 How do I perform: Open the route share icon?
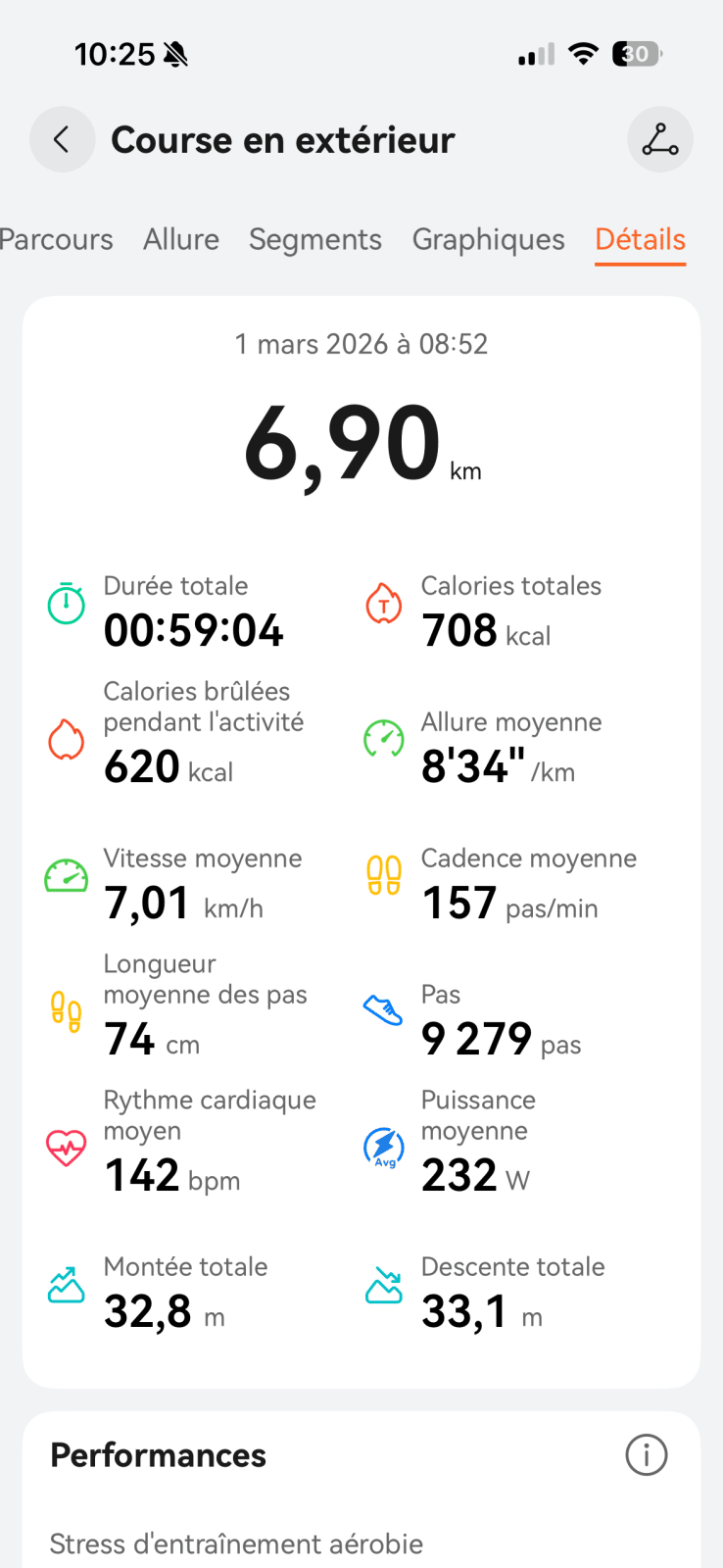659,140
